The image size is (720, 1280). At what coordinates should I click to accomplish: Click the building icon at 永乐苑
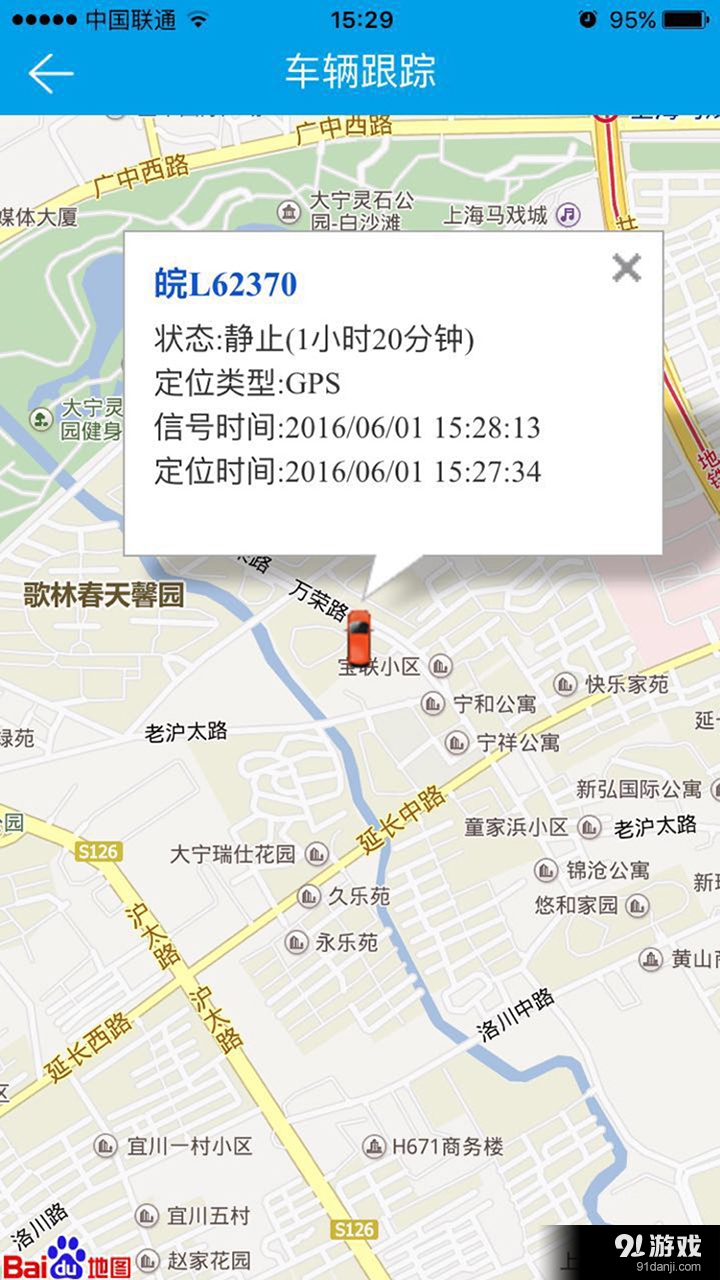click(x=293, y=941)
